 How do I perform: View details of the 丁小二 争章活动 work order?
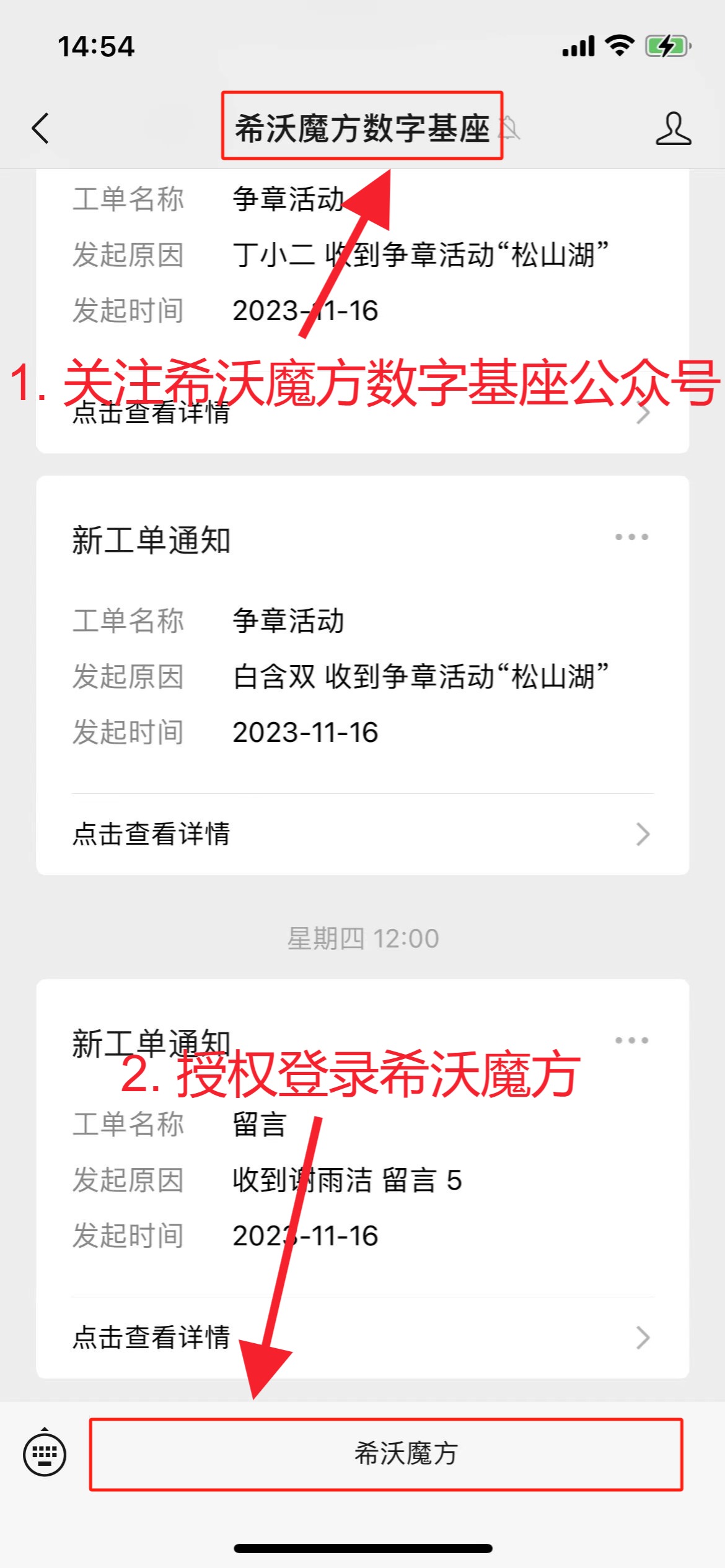point(362,413)
